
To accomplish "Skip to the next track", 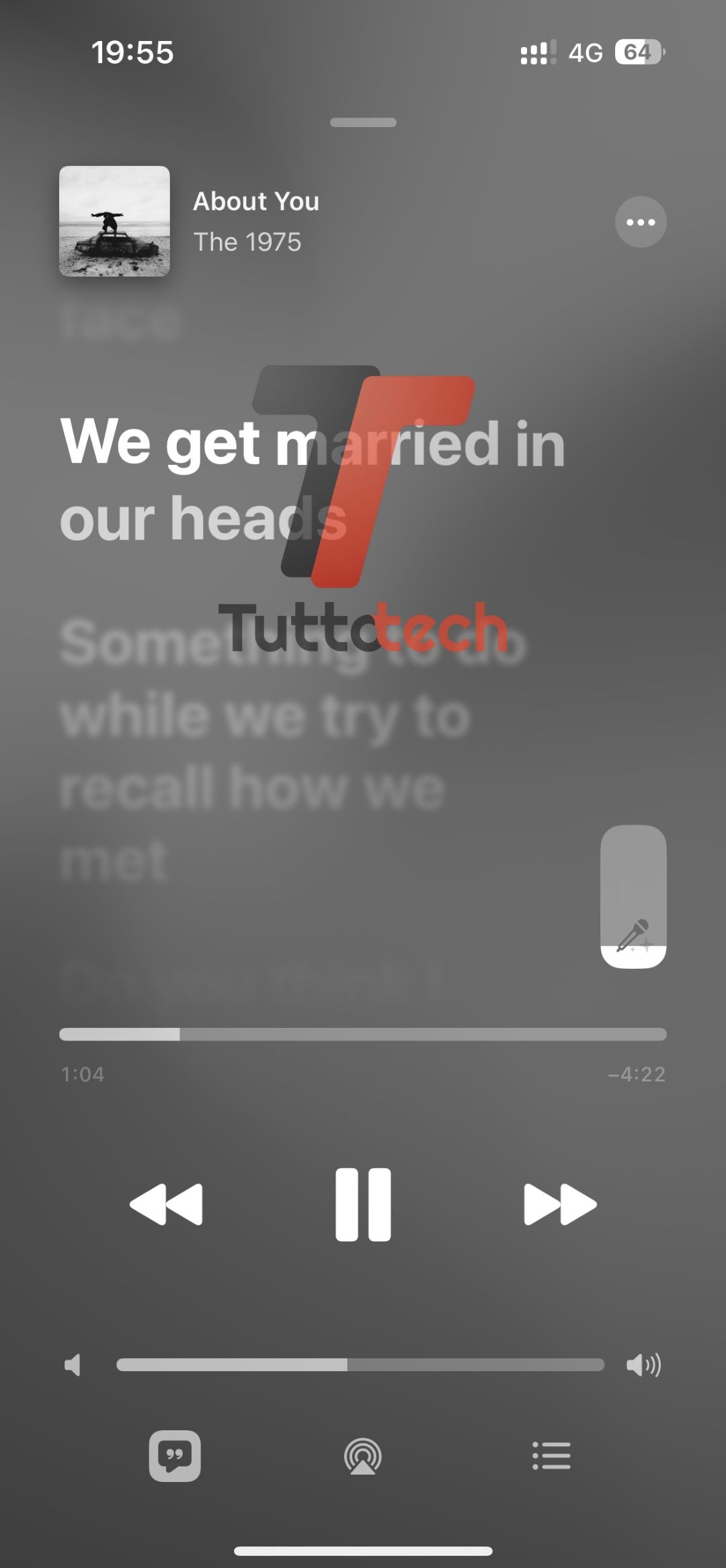I will [x=560, y=1204].
